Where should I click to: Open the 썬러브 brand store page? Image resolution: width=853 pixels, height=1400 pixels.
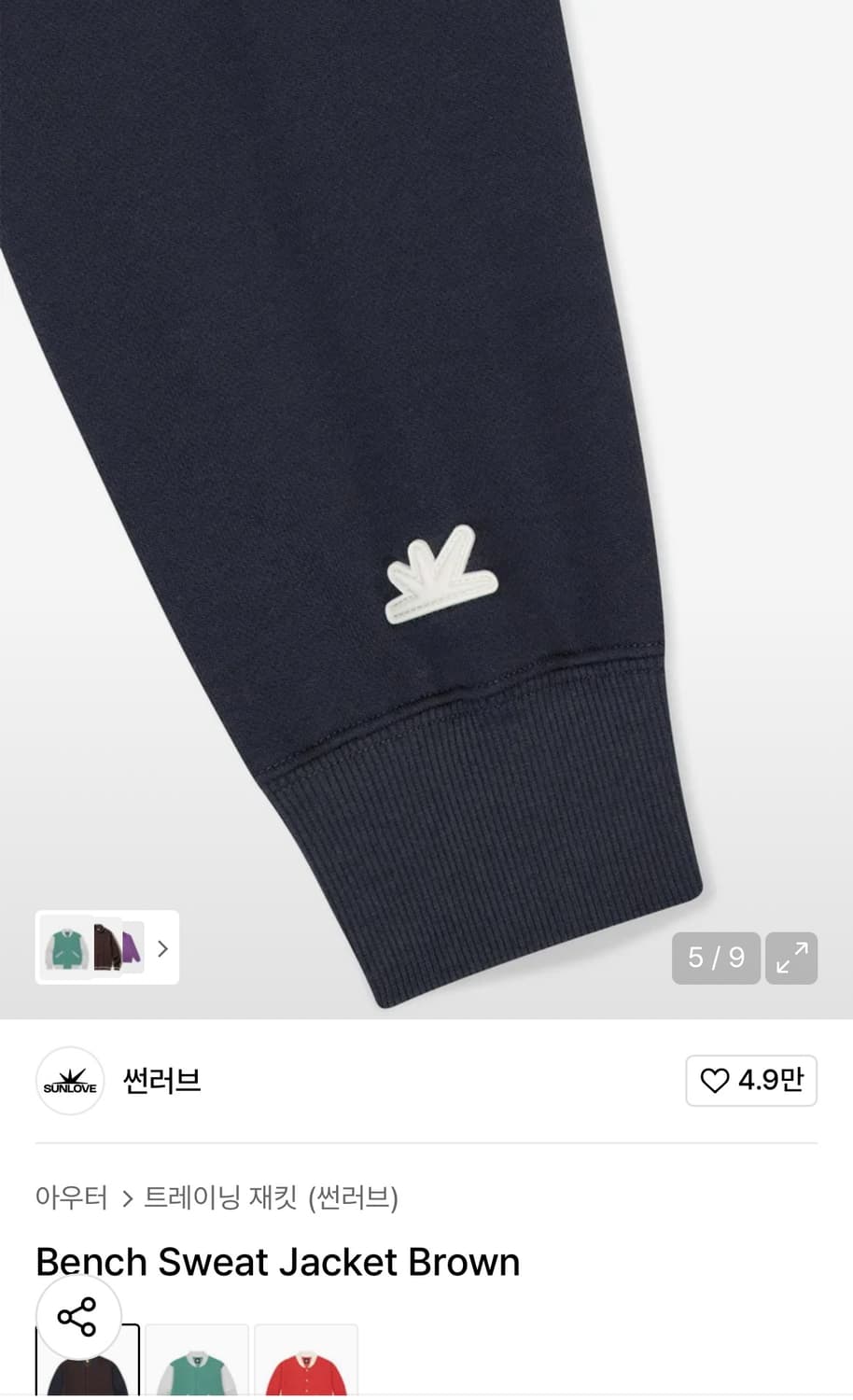(x=161, y=1080)
